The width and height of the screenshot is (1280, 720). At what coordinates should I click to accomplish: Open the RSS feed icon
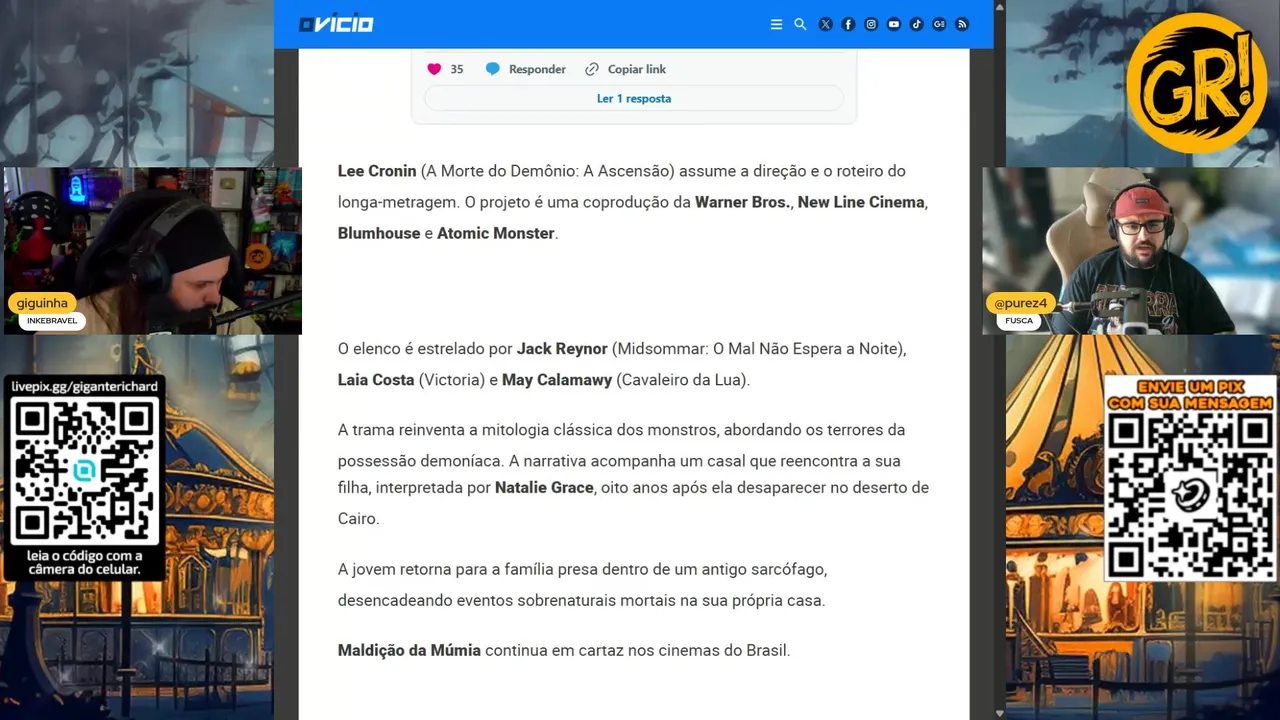click(962, 24)
